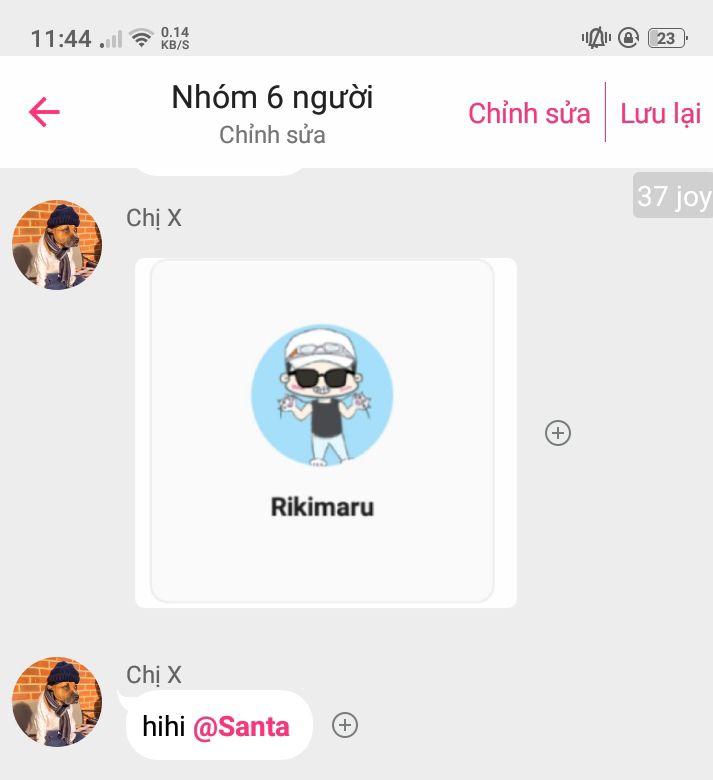Add a reaction to the Rikimaru card message
Screen dimensions: 713x780
tap(558, 433)
